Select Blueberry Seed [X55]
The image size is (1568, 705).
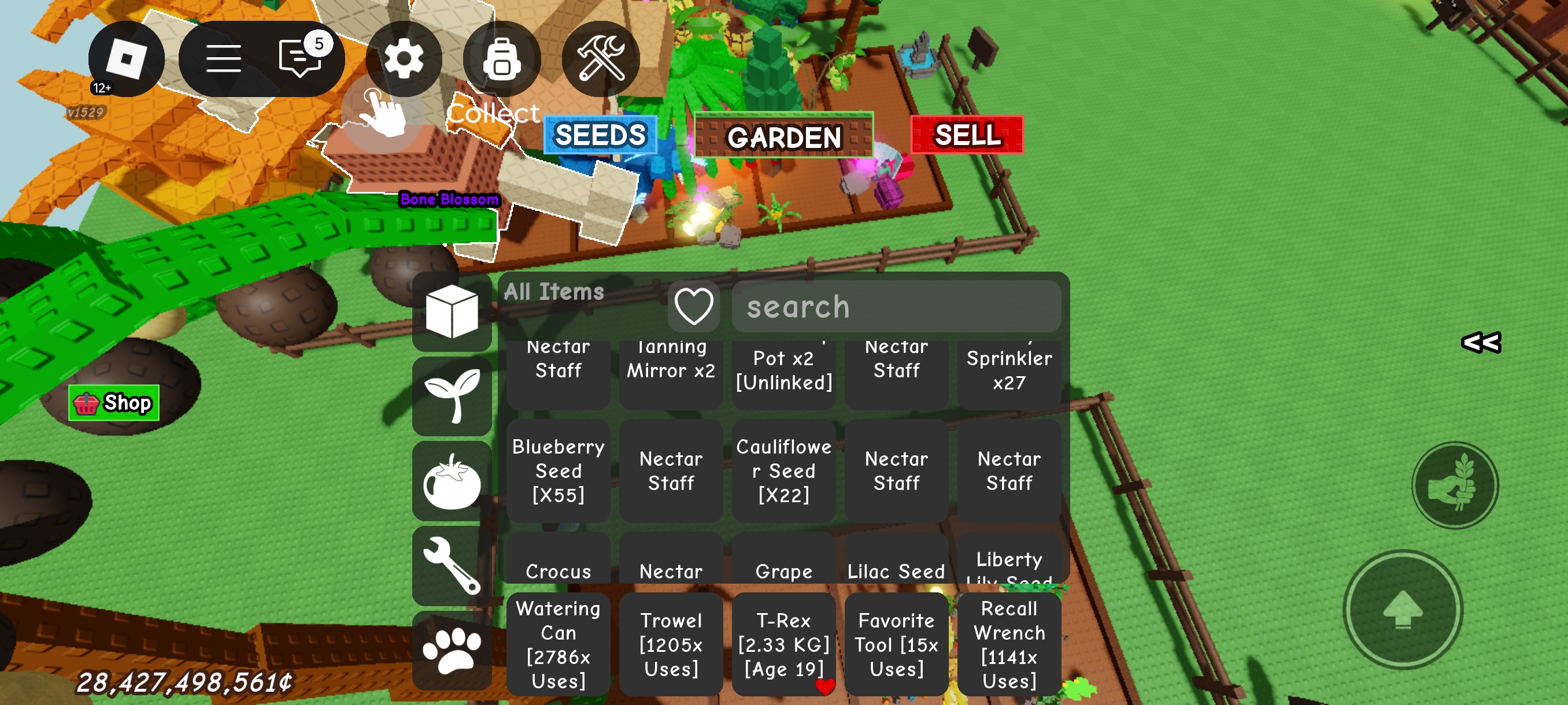pos(557,471)
